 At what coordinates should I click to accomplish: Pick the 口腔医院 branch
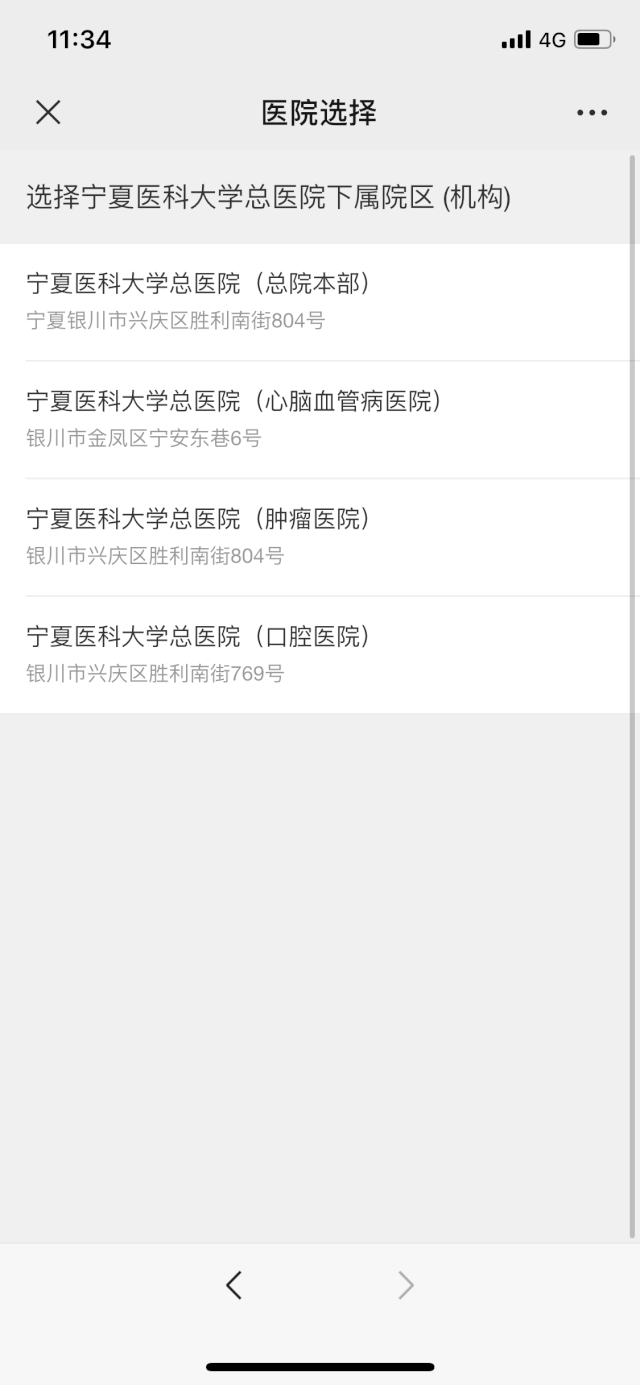coord(200,654)
